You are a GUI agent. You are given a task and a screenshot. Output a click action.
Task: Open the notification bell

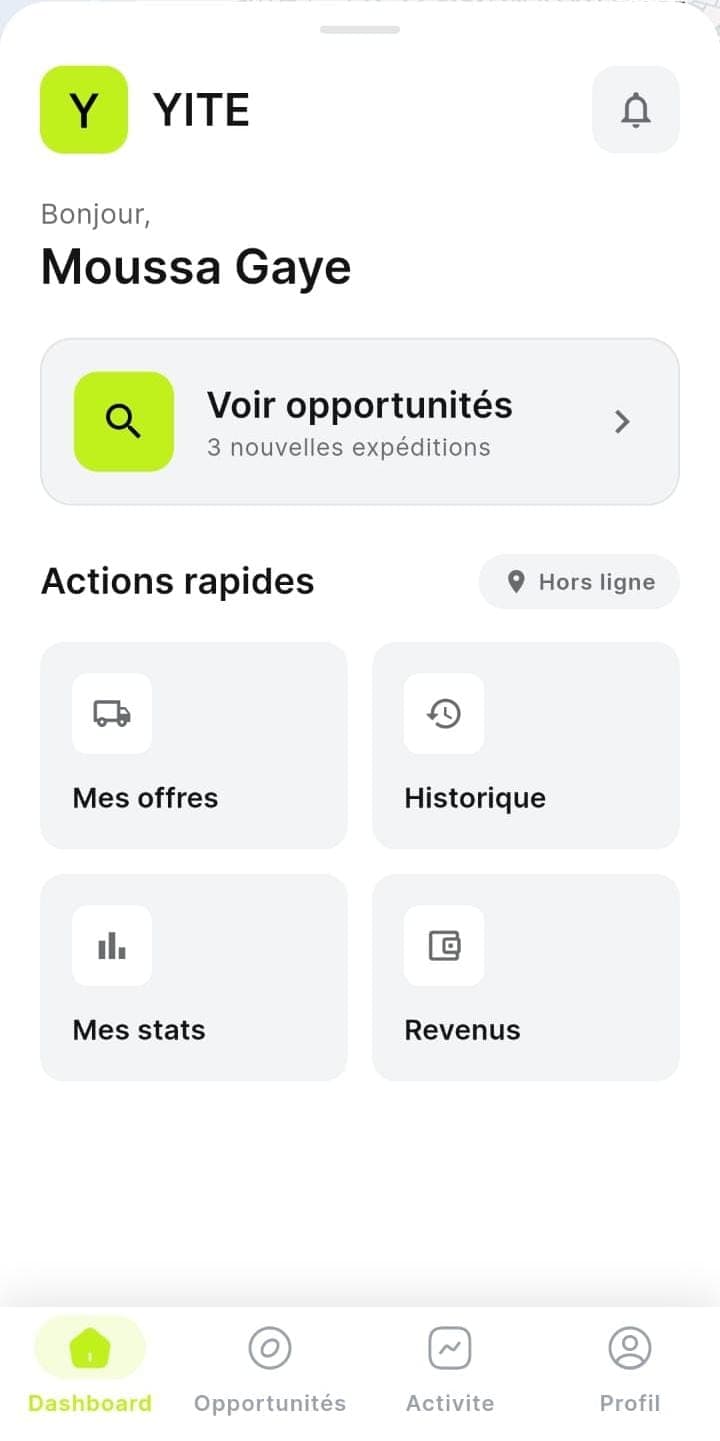635,110
